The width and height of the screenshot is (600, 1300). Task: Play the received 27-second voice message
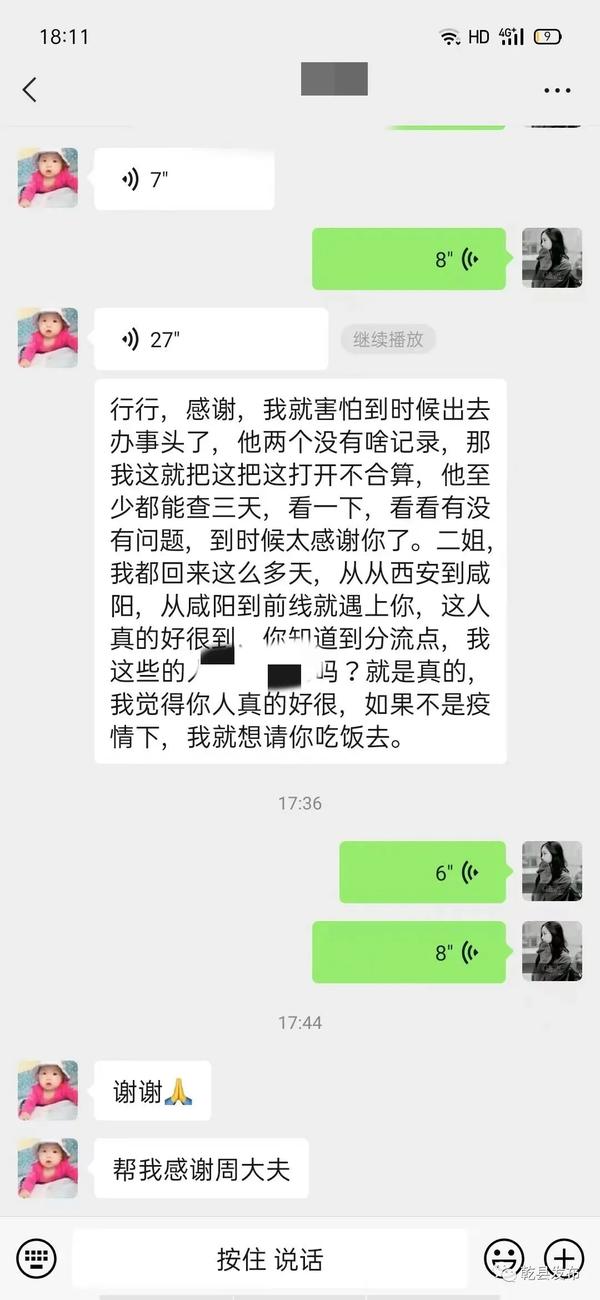(x=210, y=340)
